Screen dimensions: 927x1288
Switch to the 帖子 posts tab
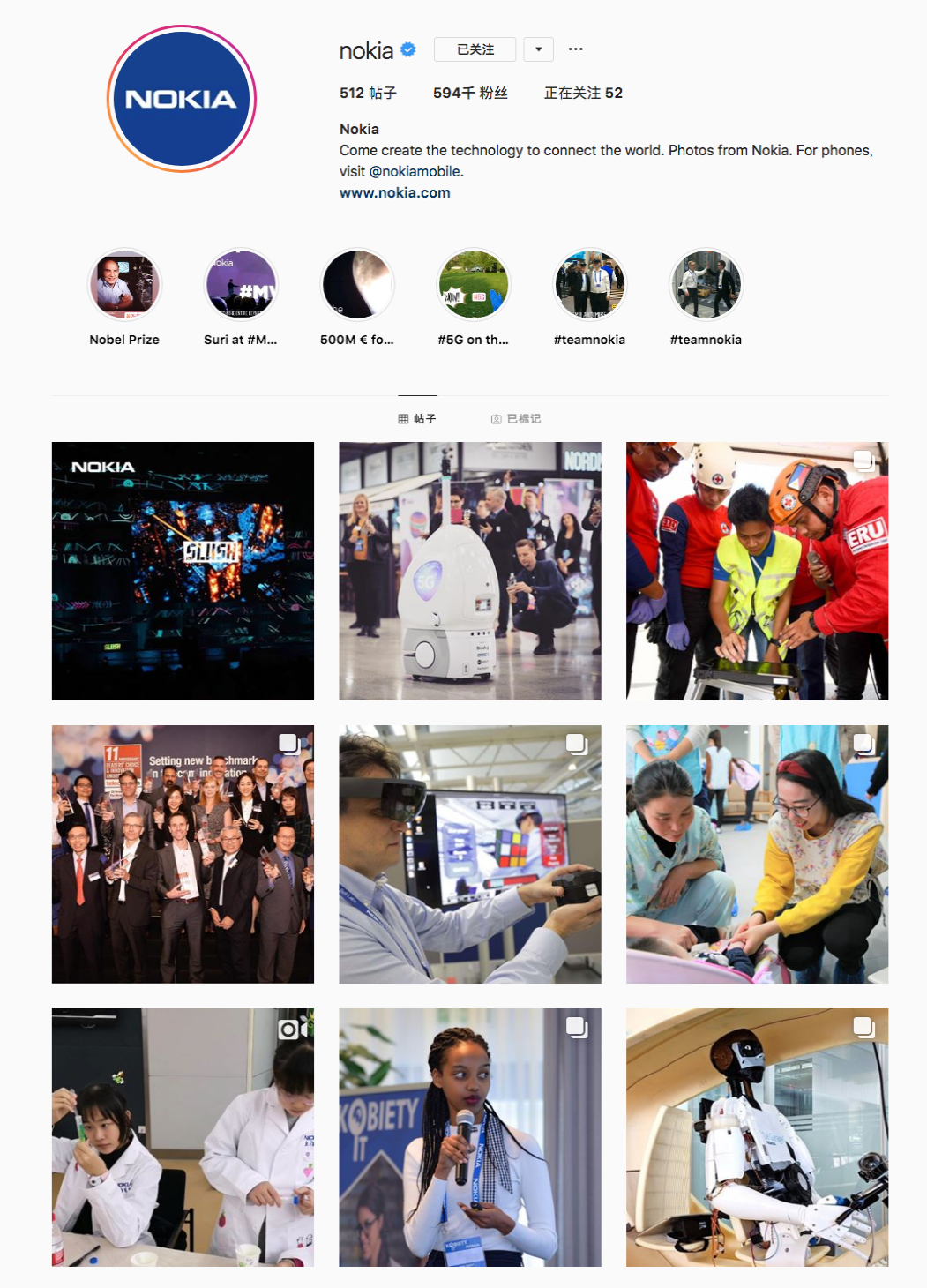pos(417,418)
